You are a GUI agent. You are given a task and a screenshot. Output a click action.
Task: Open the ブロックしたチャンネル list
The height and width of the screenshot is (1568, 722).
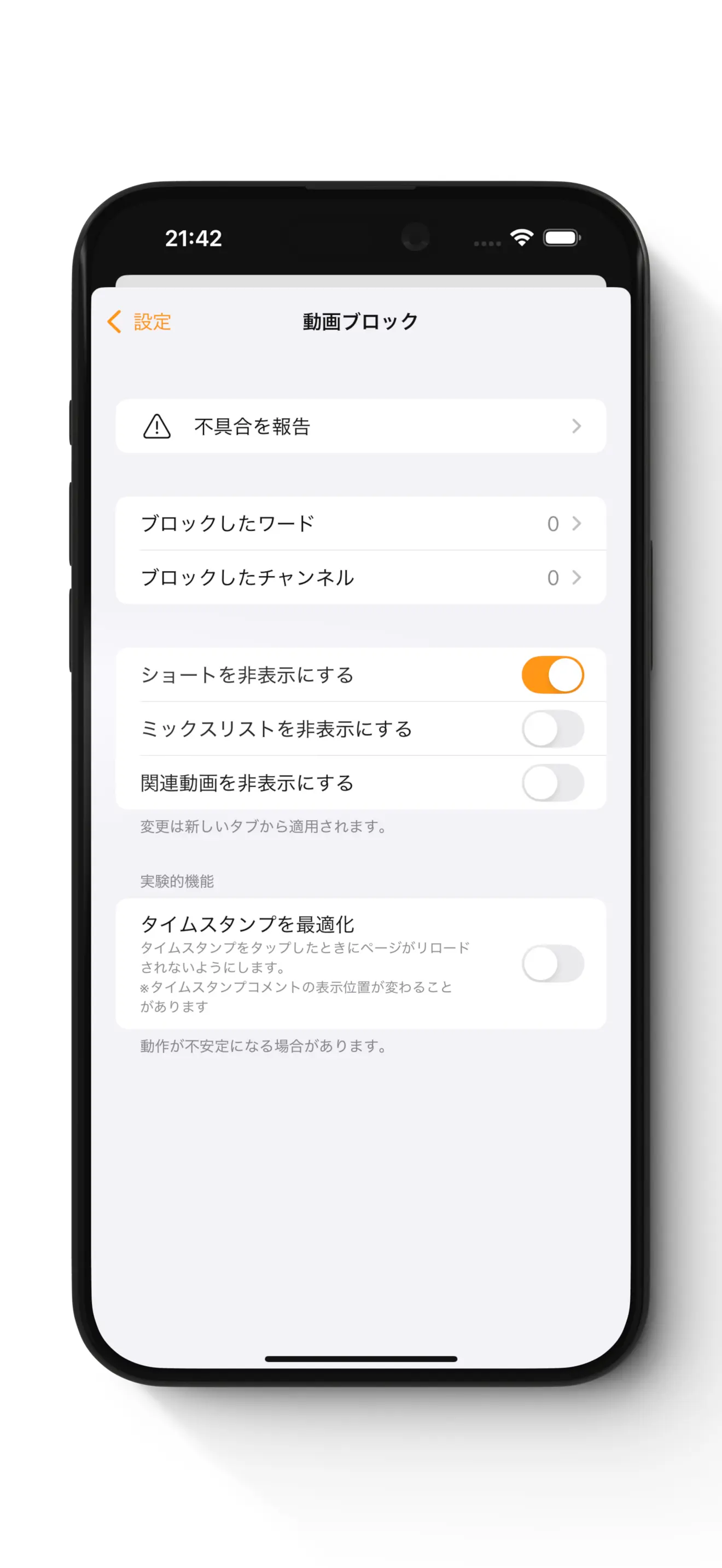pyautogui.click(x=360, y=577)
